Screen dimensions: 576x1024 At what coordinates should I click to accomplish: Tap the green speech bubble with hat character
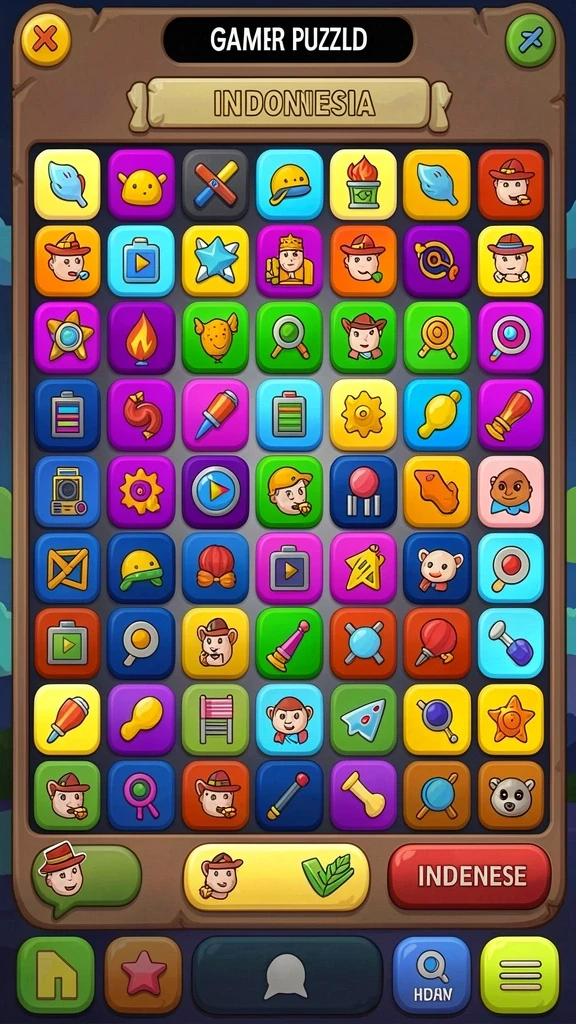tap(86, 876)
